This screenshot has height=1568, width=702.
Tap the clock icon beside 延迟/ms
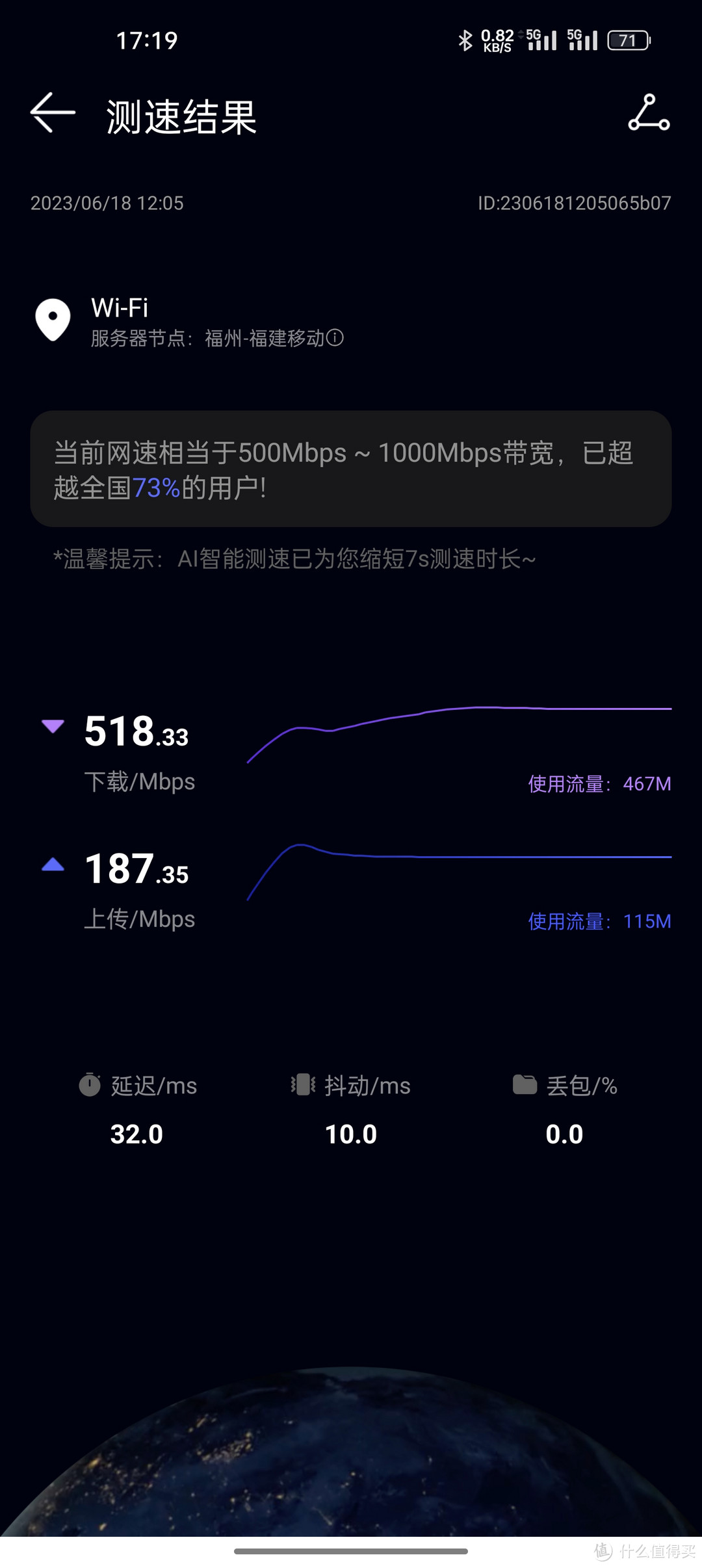[x=90, y=1084]
